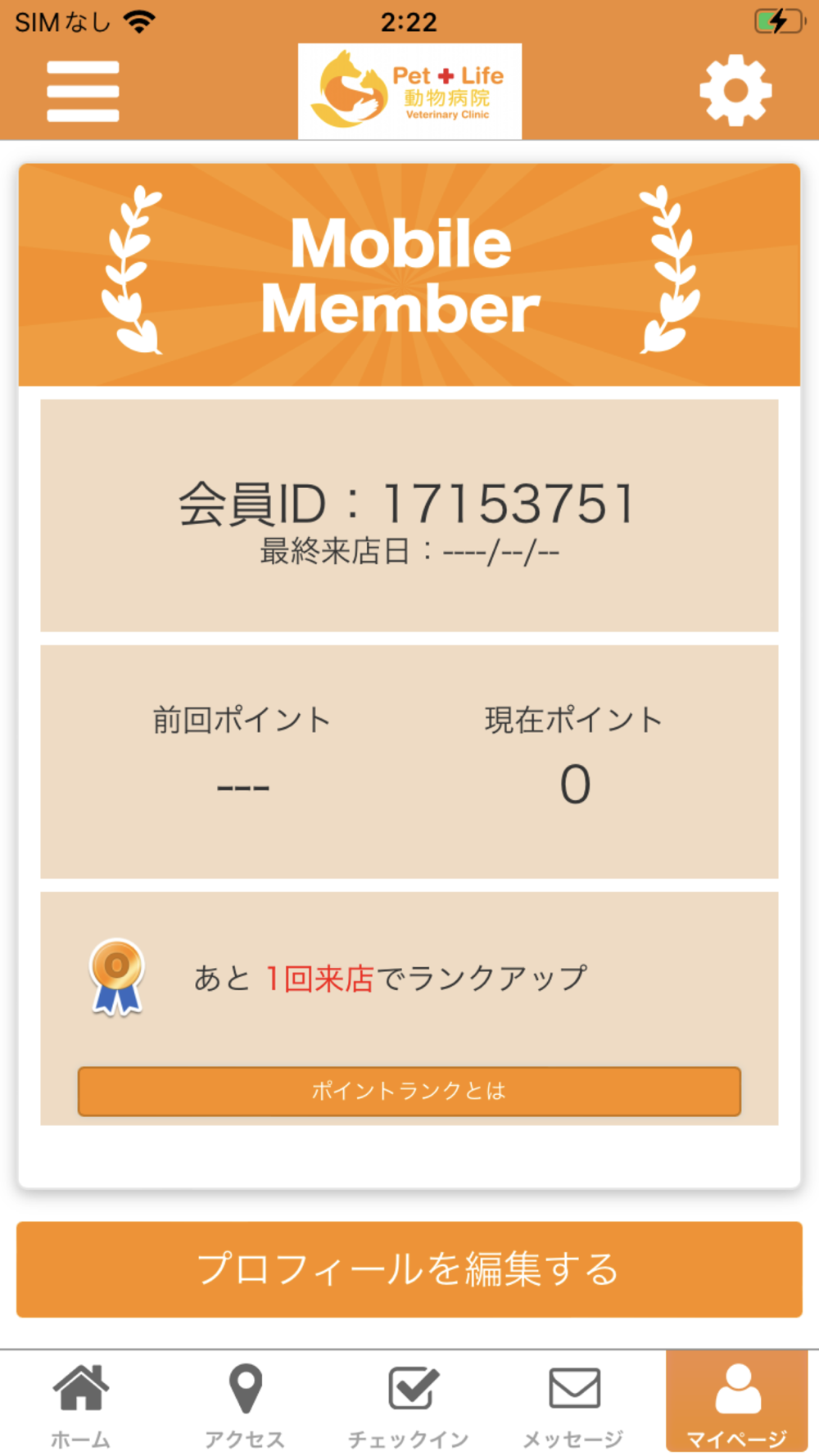819x1456 pixels.
Task: Switch to the メッセージ tab
Action: pos(573,1404)
